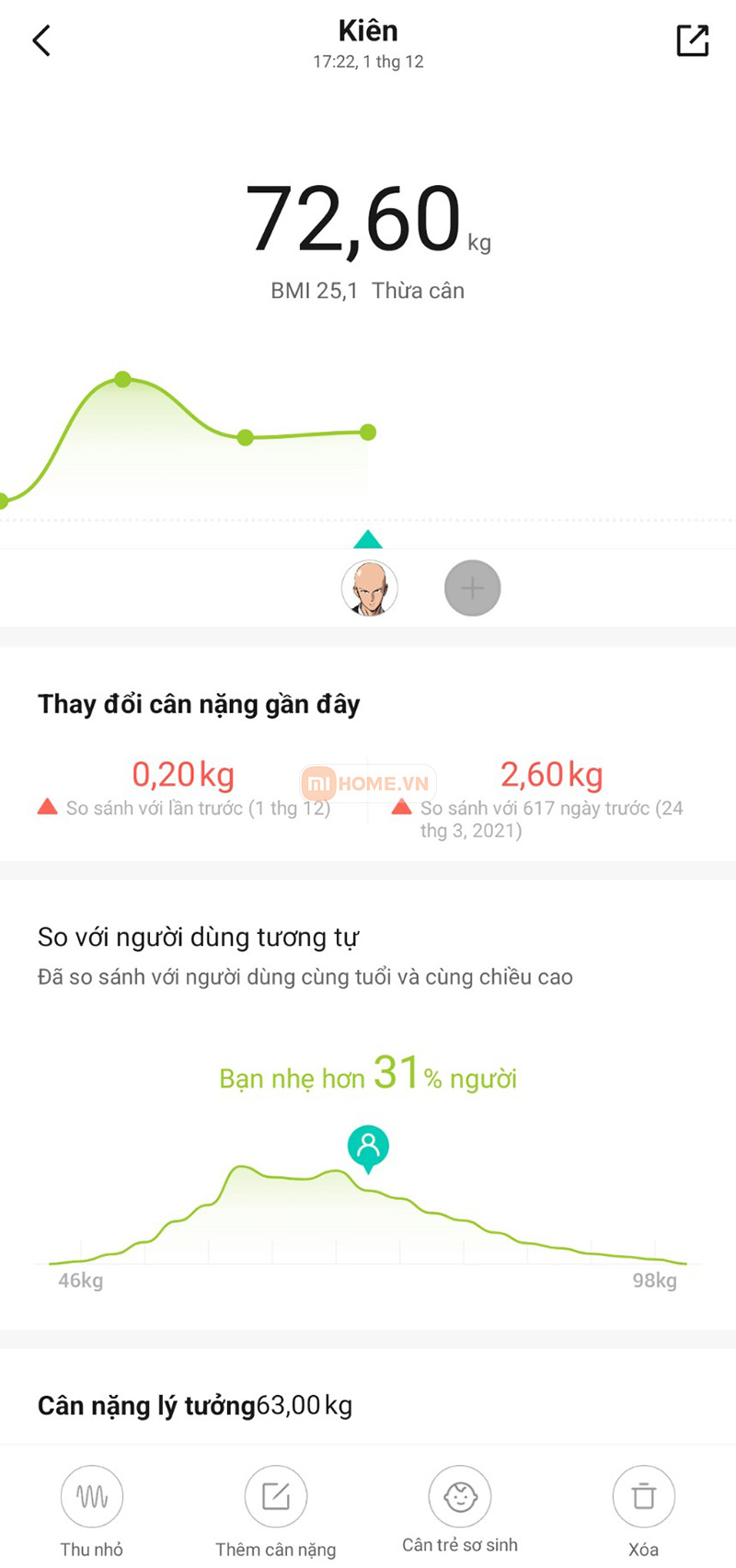Select the 2,60 kg comparison value
Image resolution: width=736 pixels, height=1568 pixels.
[550, 774]
